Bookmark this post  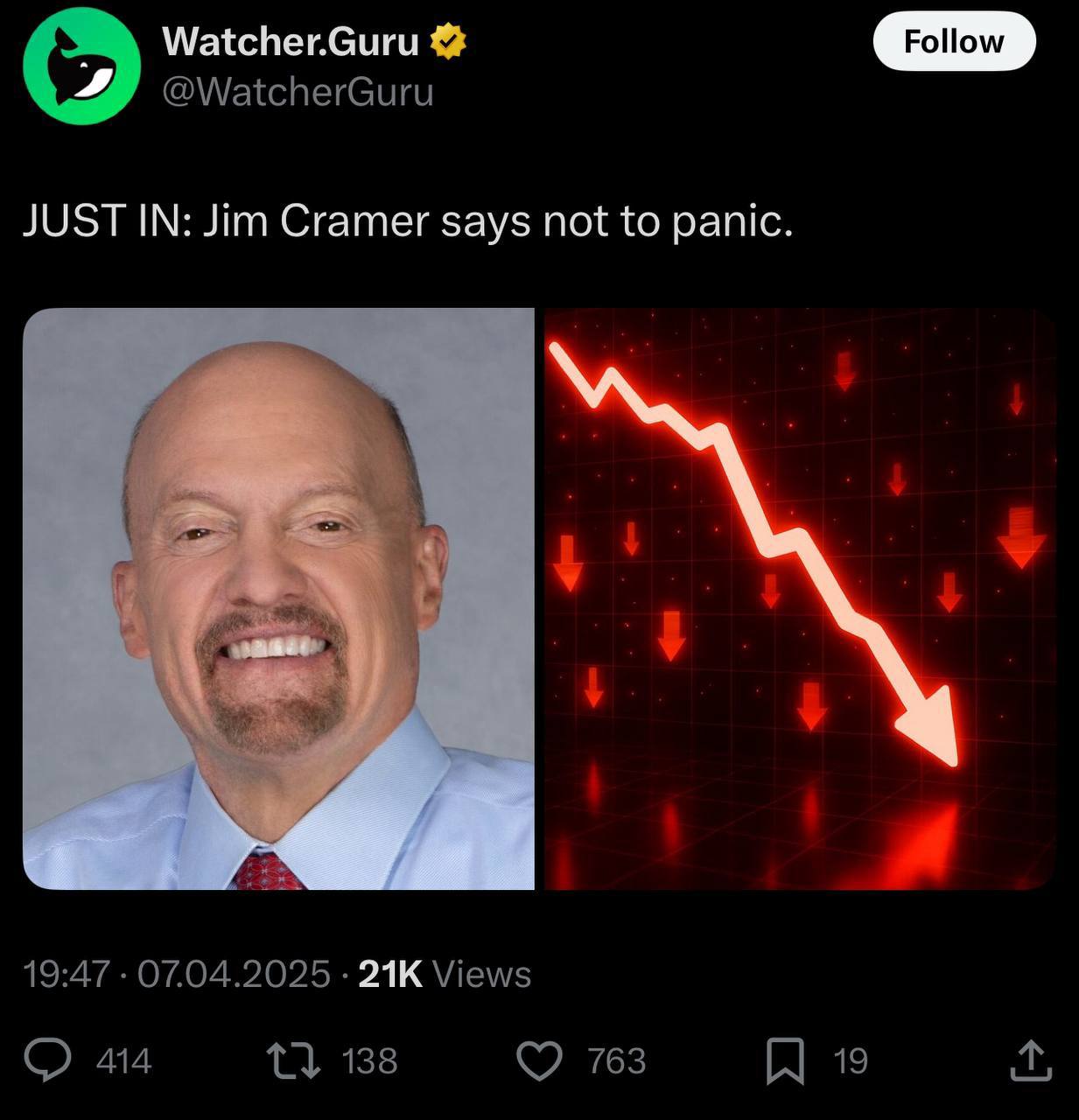pos(785,1060)
